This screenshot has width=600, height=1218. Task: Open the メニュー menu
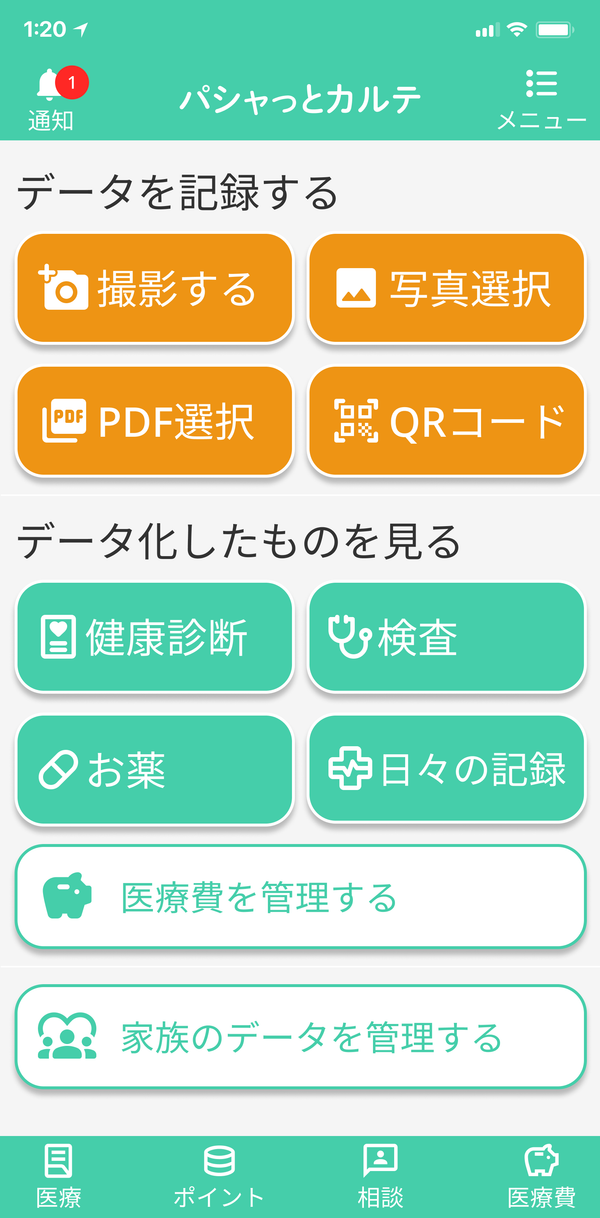(541, 100)
